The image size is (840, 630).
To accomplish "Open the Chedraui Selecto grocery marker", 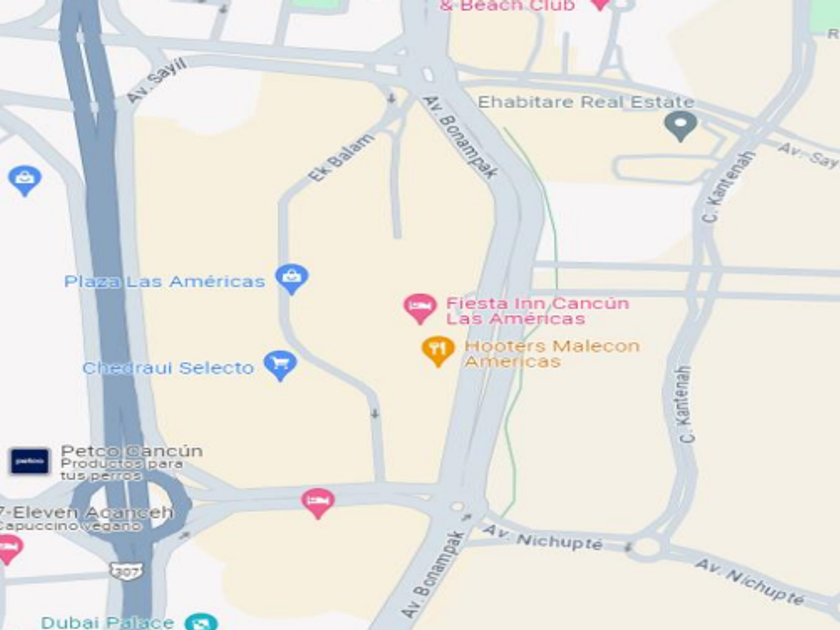I will pyautogui.click(x=280, y=364).
